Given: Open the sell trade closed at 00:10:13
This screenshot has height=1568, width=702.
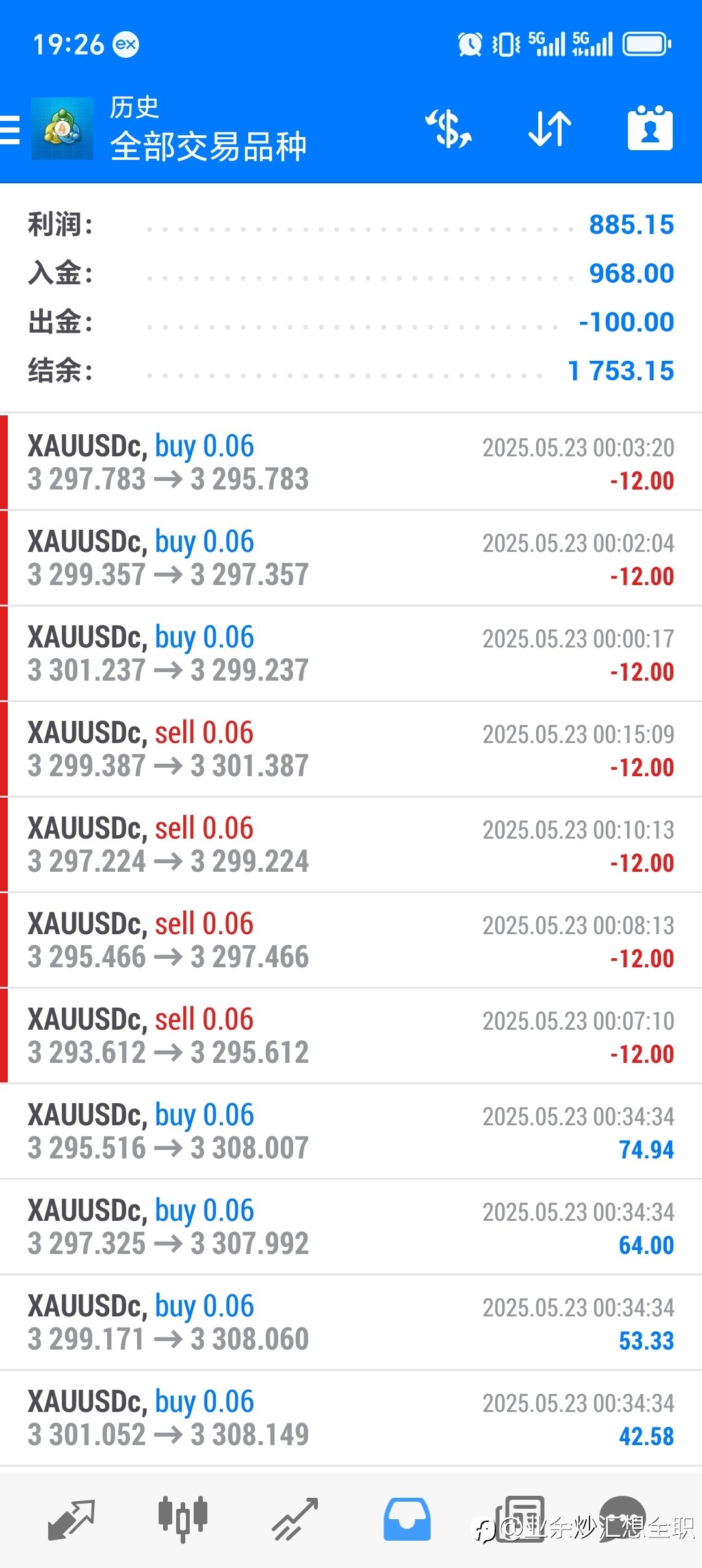Looking at the screenshot, I should coord(351,844).
